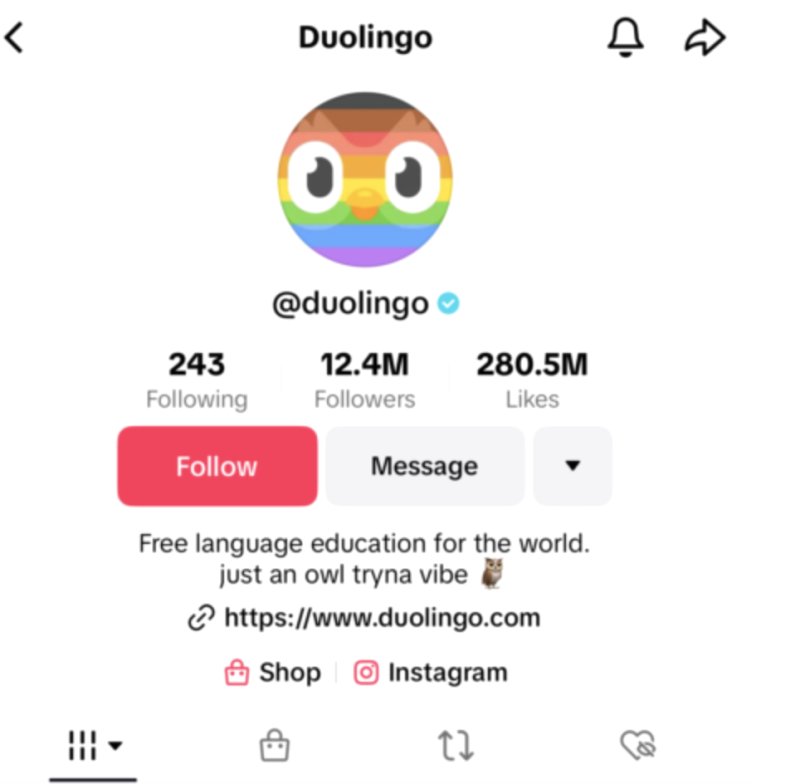The image size is (800, 784).
Task: Open Duolingo's rainbow owl profile picture
Action: (x=364, y=180)
